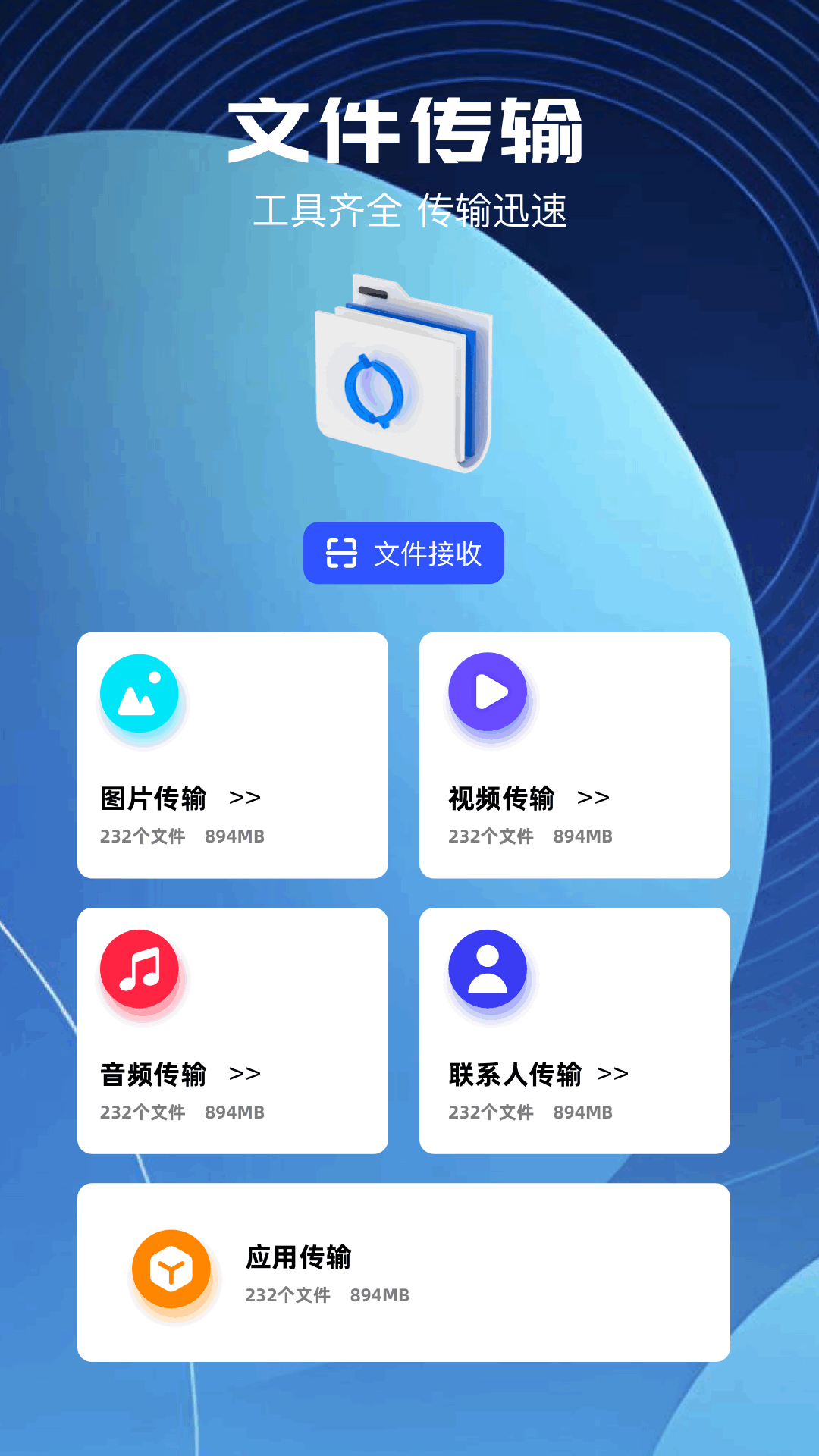Click the 联系人传输 label
This screenshot has height=1456, width=819.
click(516, 1073)
